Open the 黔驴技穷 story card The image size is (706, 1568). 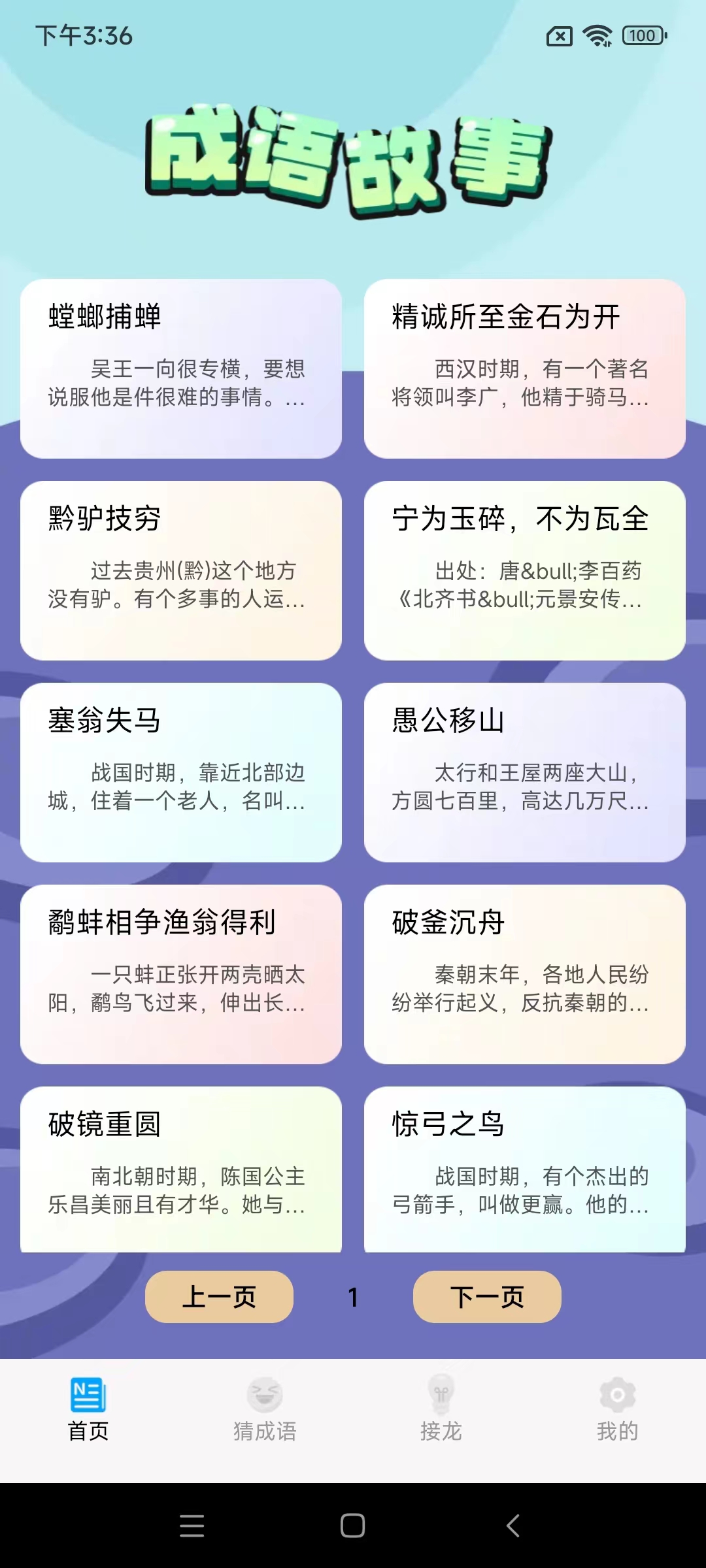pos(181,570)
